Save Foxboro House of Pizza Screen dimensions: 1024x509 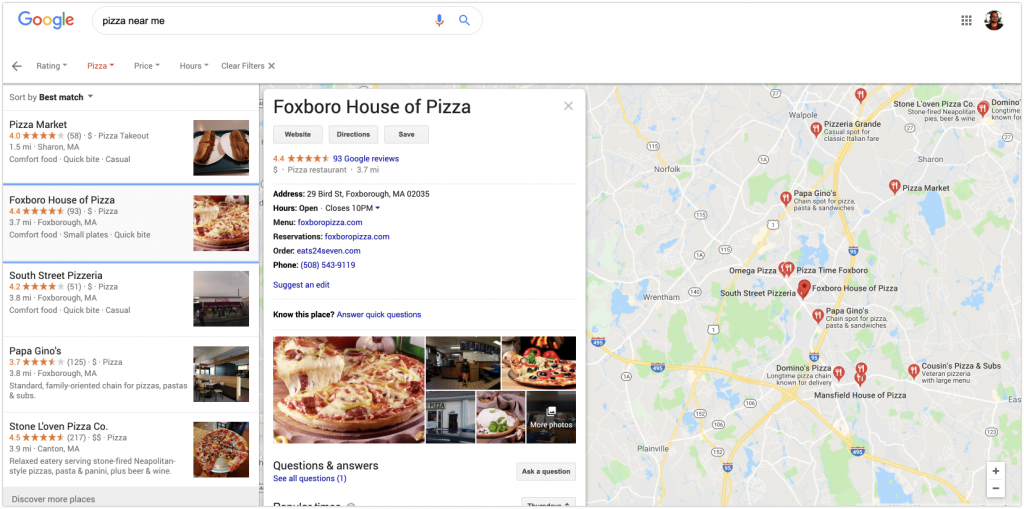pos(406,134)
